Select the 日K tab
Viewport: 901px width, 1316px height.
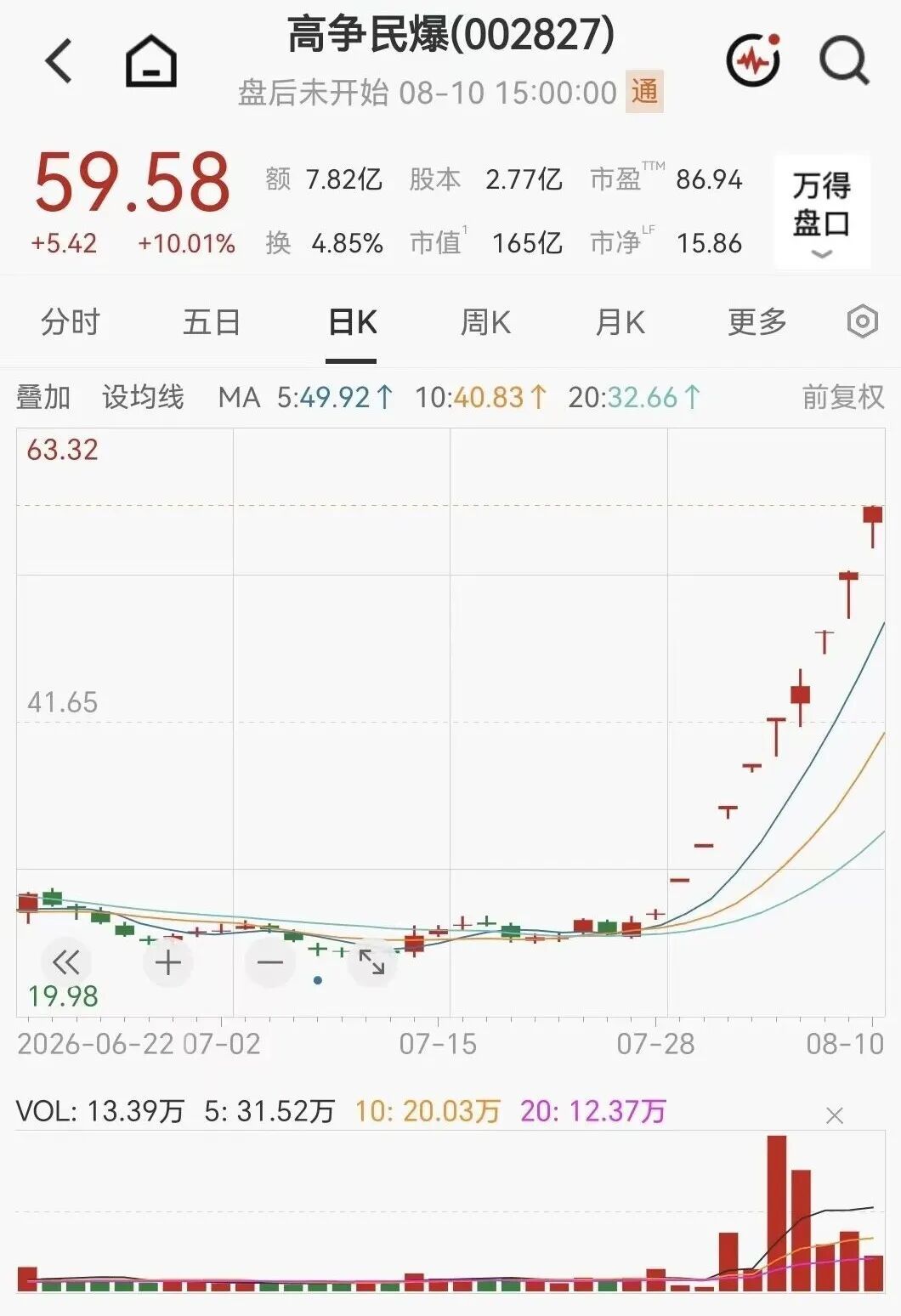tap(353, 322)
